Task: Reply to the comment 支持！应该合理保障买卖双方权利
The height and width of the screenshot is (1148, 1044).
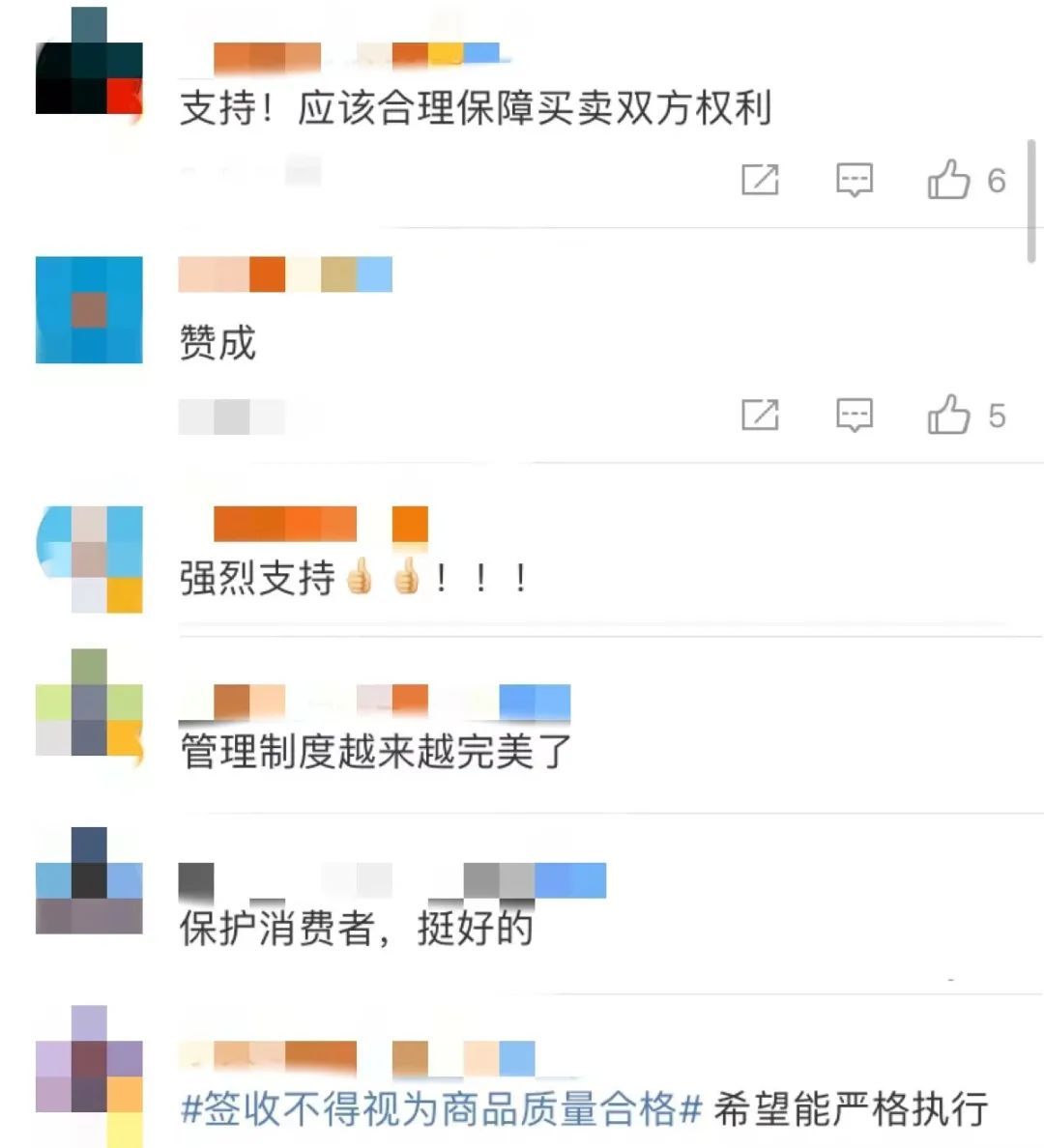Action: [x=855, y=180]
